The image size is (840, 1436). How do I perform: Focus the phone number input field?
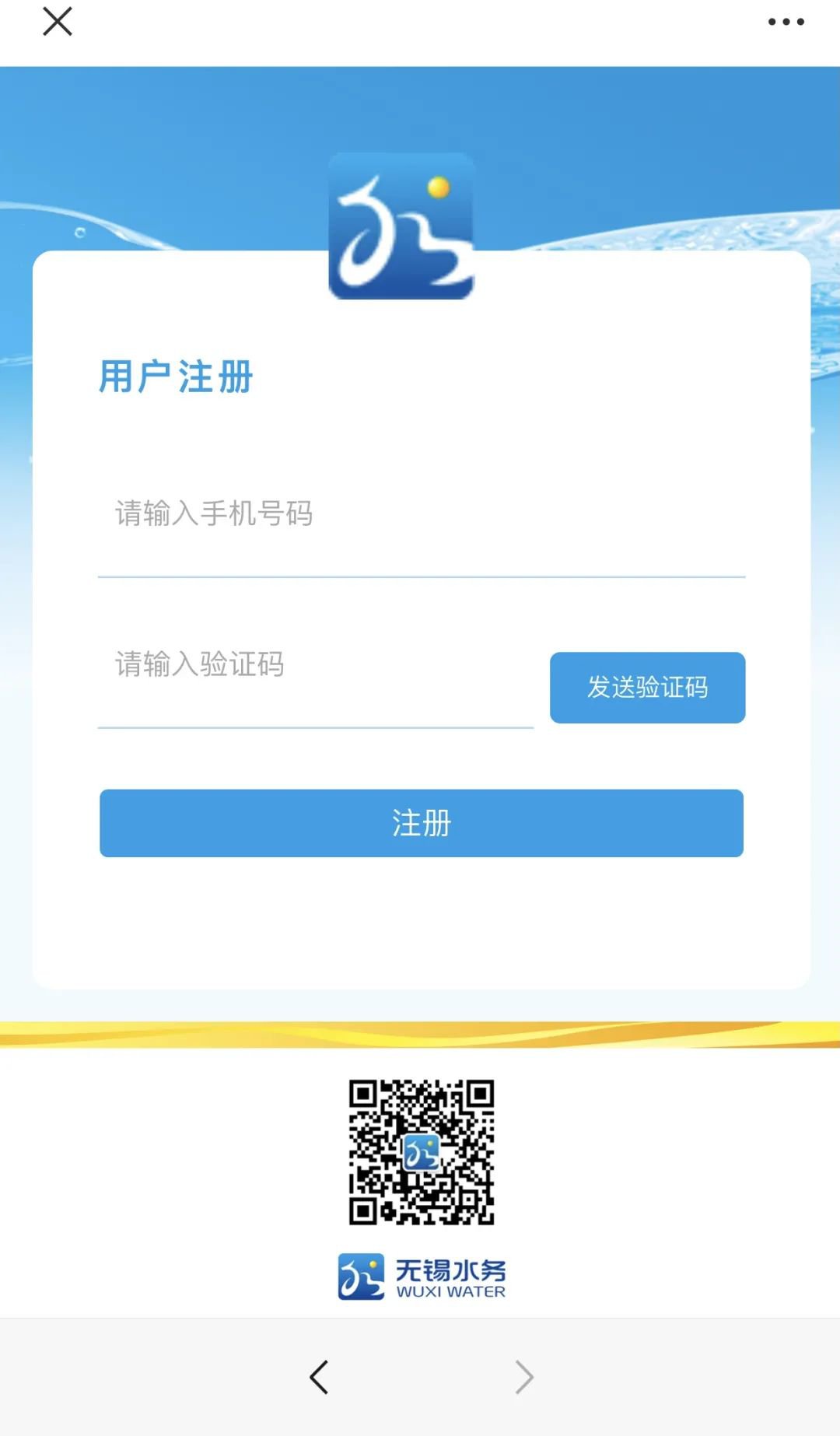420,514
